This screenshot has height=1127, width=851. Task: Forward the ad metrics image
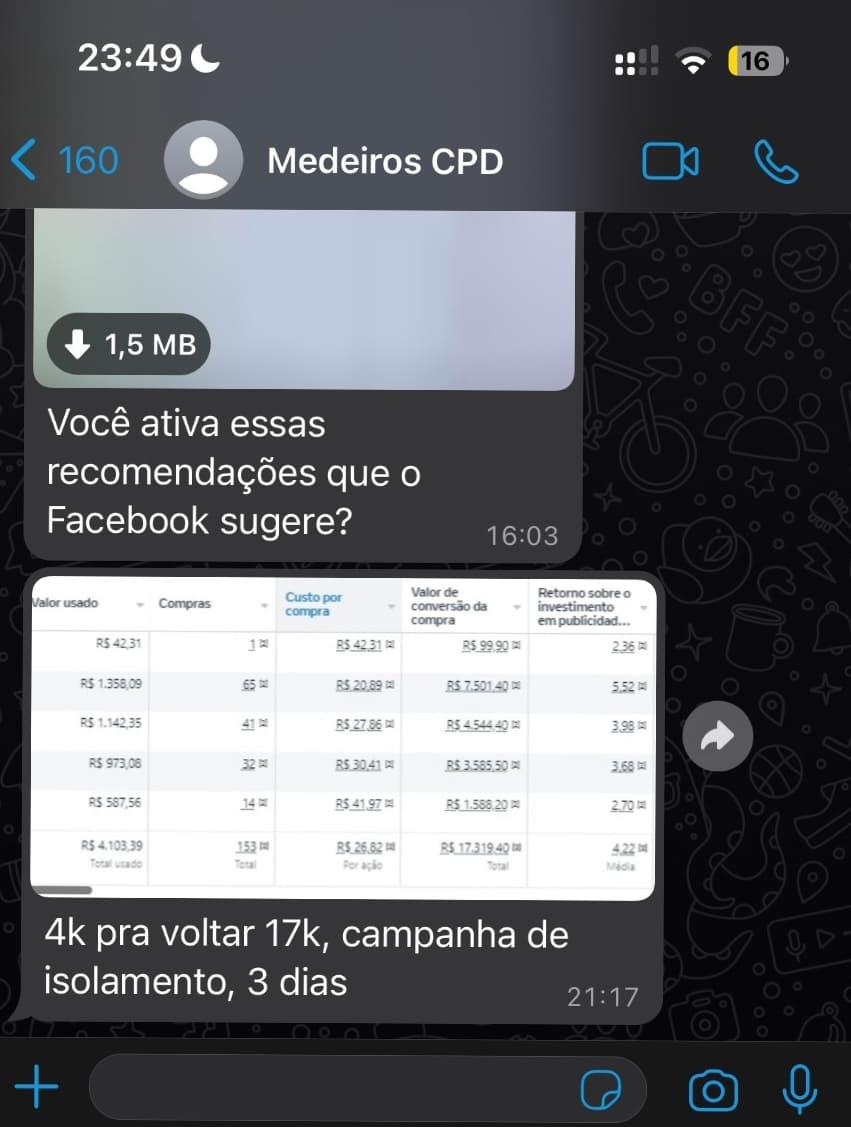[715, 737]
